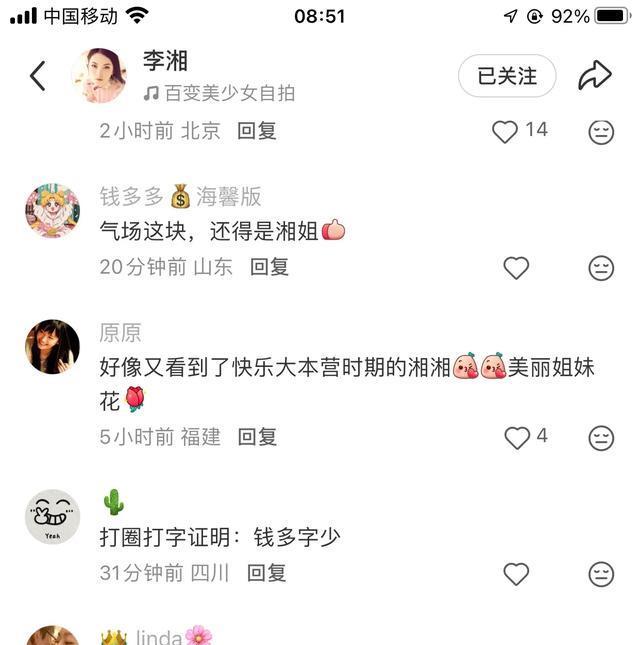Image resolution: width=640 pixels, height=645 pixels.
Task: Like 原原's comment about 快乐大本营
Action: [x=517, y=438]
